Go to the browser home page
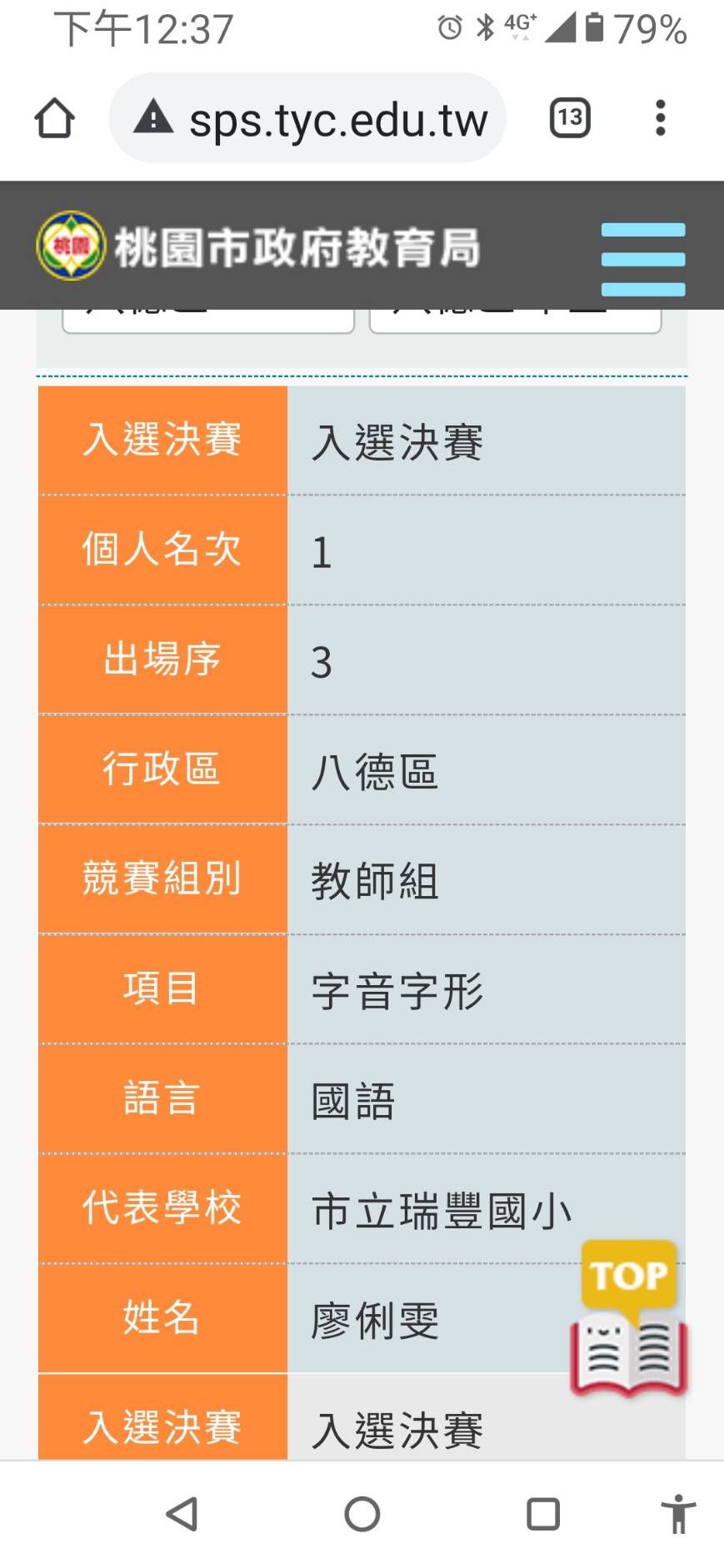Viewport: 724px width, 1568px height. point(54,118)
